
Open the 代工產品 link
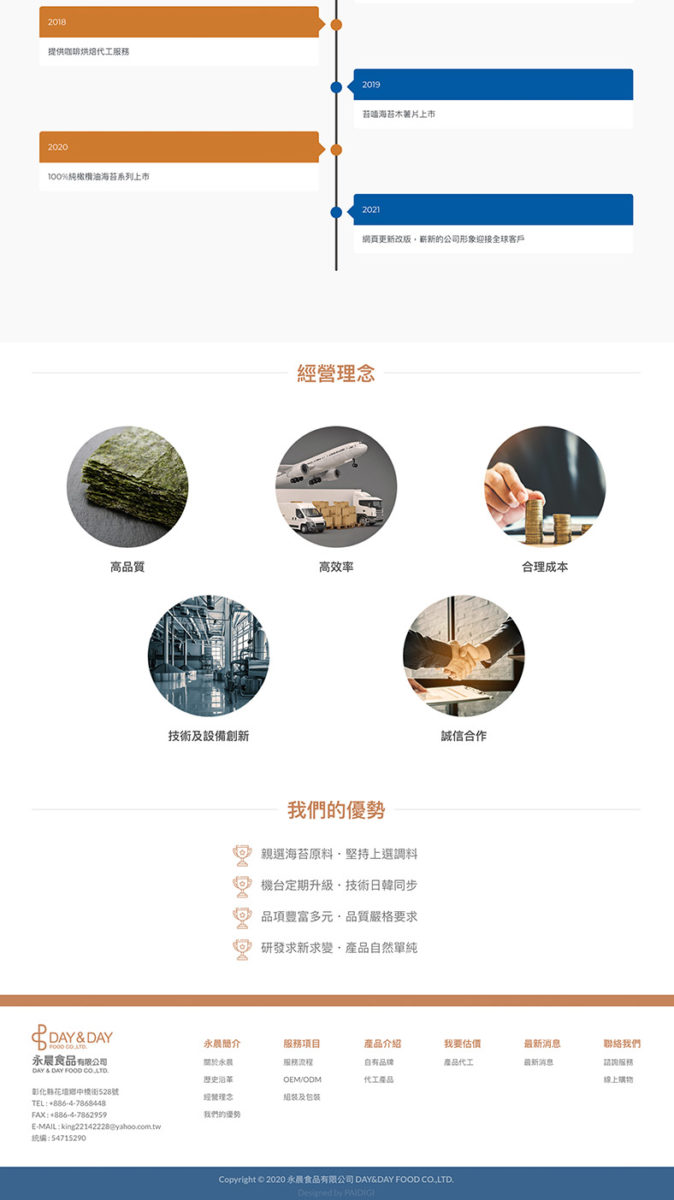(x=379, y=1079)
